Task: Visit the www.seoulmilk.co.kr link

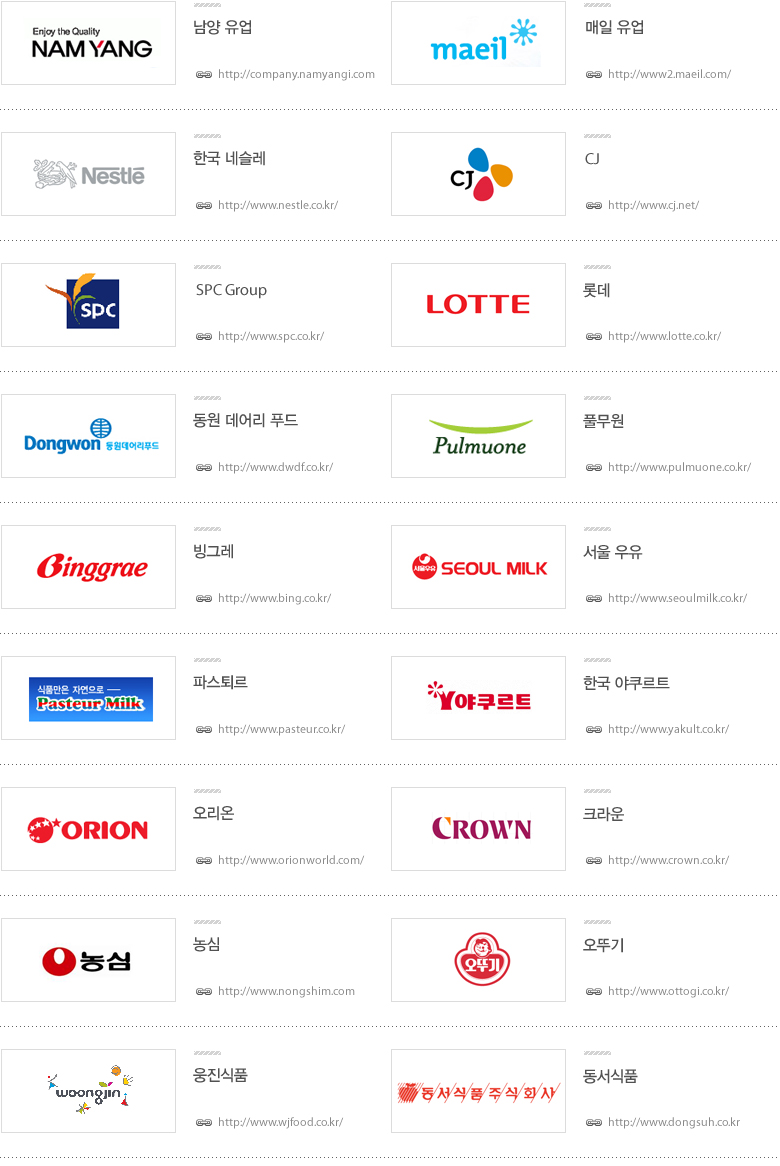Action: (x=677, y=598)
